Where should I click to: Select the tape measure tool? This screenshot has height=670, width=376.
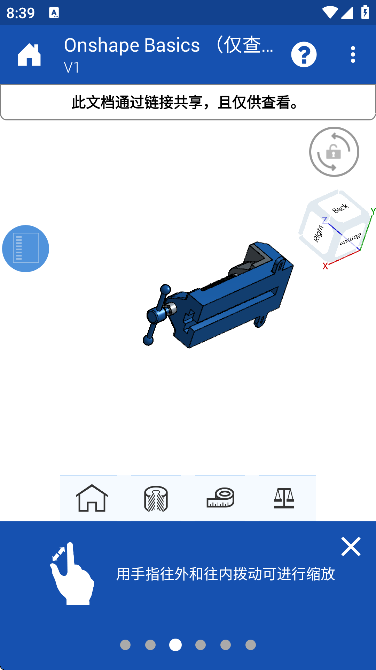tap(220, 498)
